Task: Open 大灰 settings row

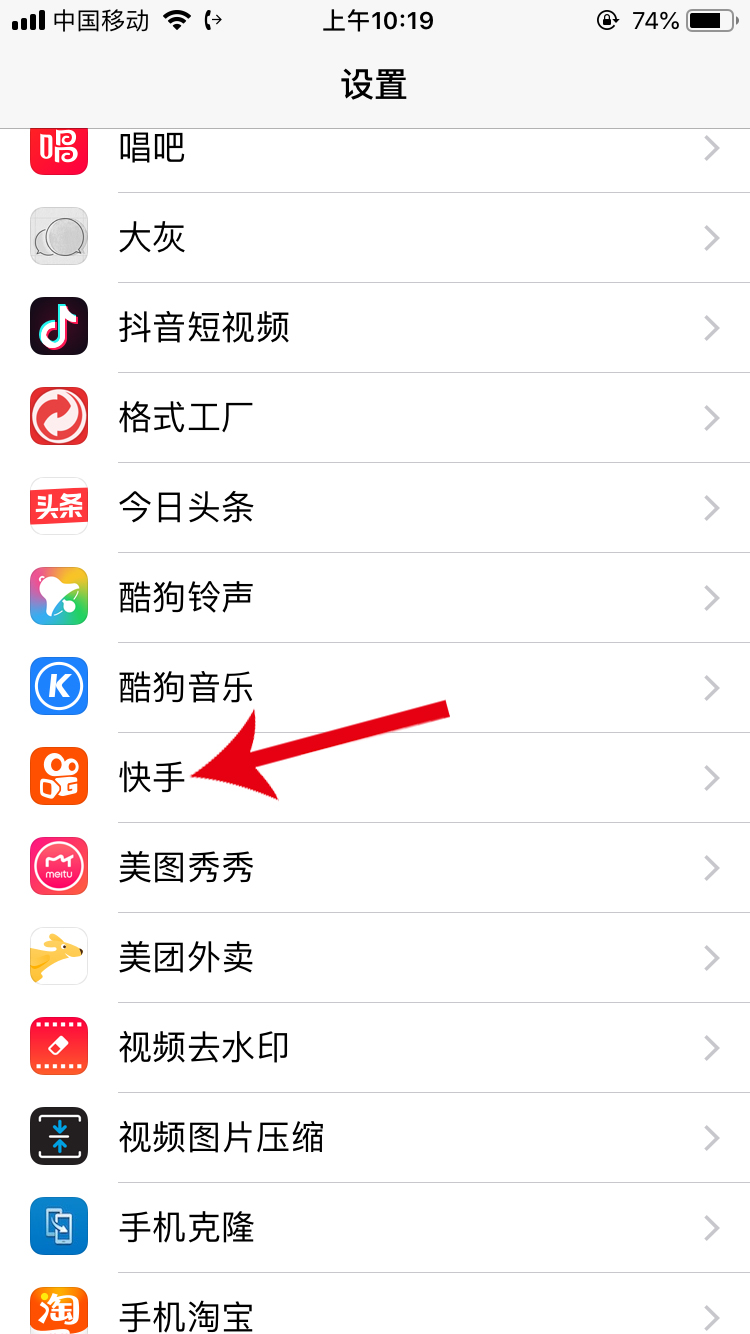Action: pyautogui.click(x=152, y=238)
